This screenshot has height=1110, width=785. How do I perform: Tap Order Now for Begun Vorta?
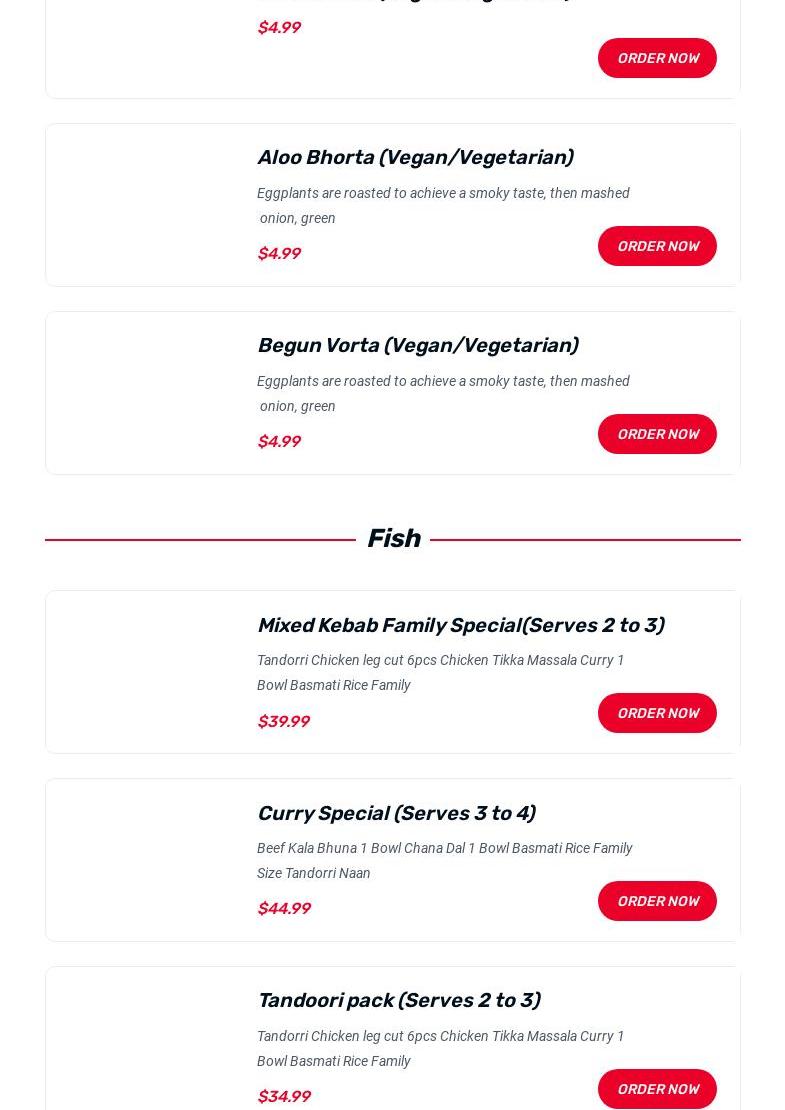657,434
